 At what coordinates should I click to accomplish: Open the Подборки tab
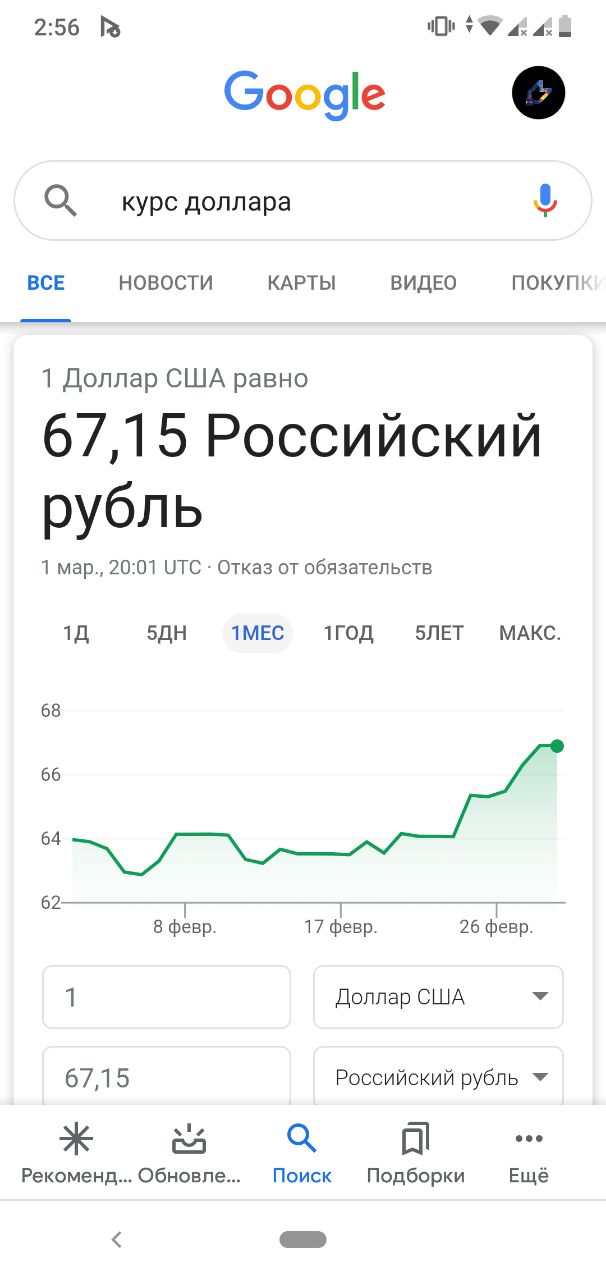click(415, 1154)
